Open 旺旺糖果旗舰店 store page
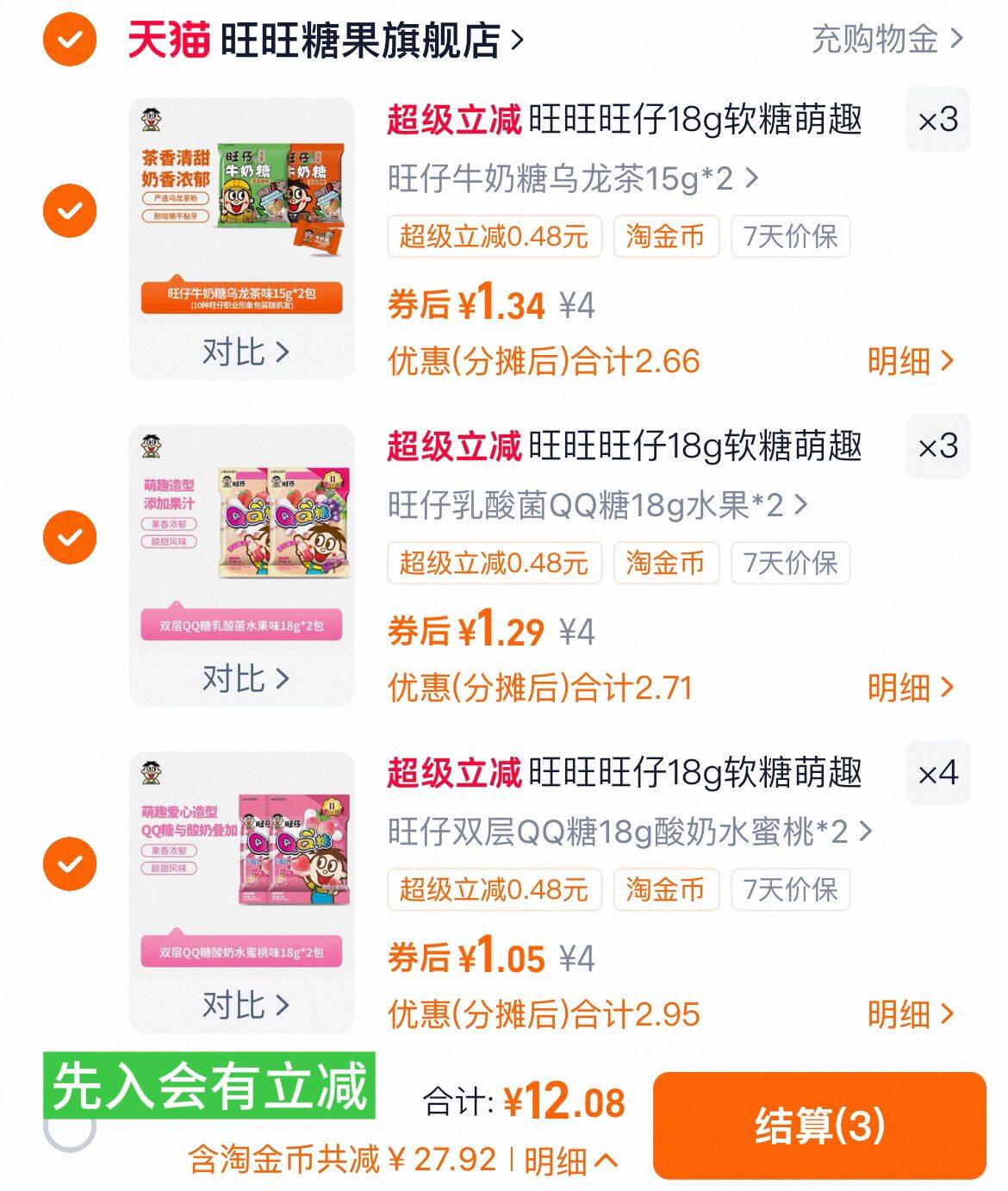 click(360, 40)
